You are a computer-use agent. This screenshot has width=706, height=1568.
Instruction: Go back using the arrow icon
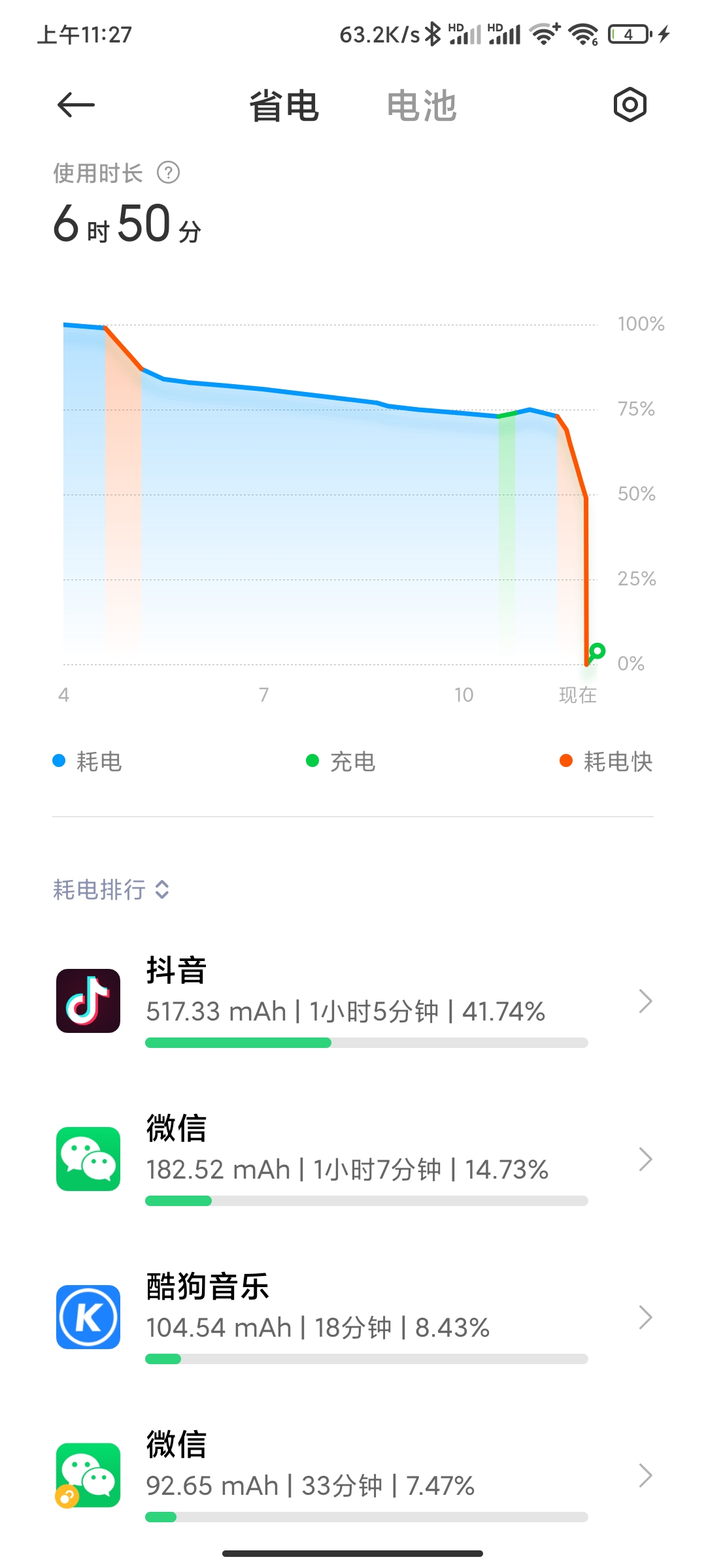pos(76,105)
